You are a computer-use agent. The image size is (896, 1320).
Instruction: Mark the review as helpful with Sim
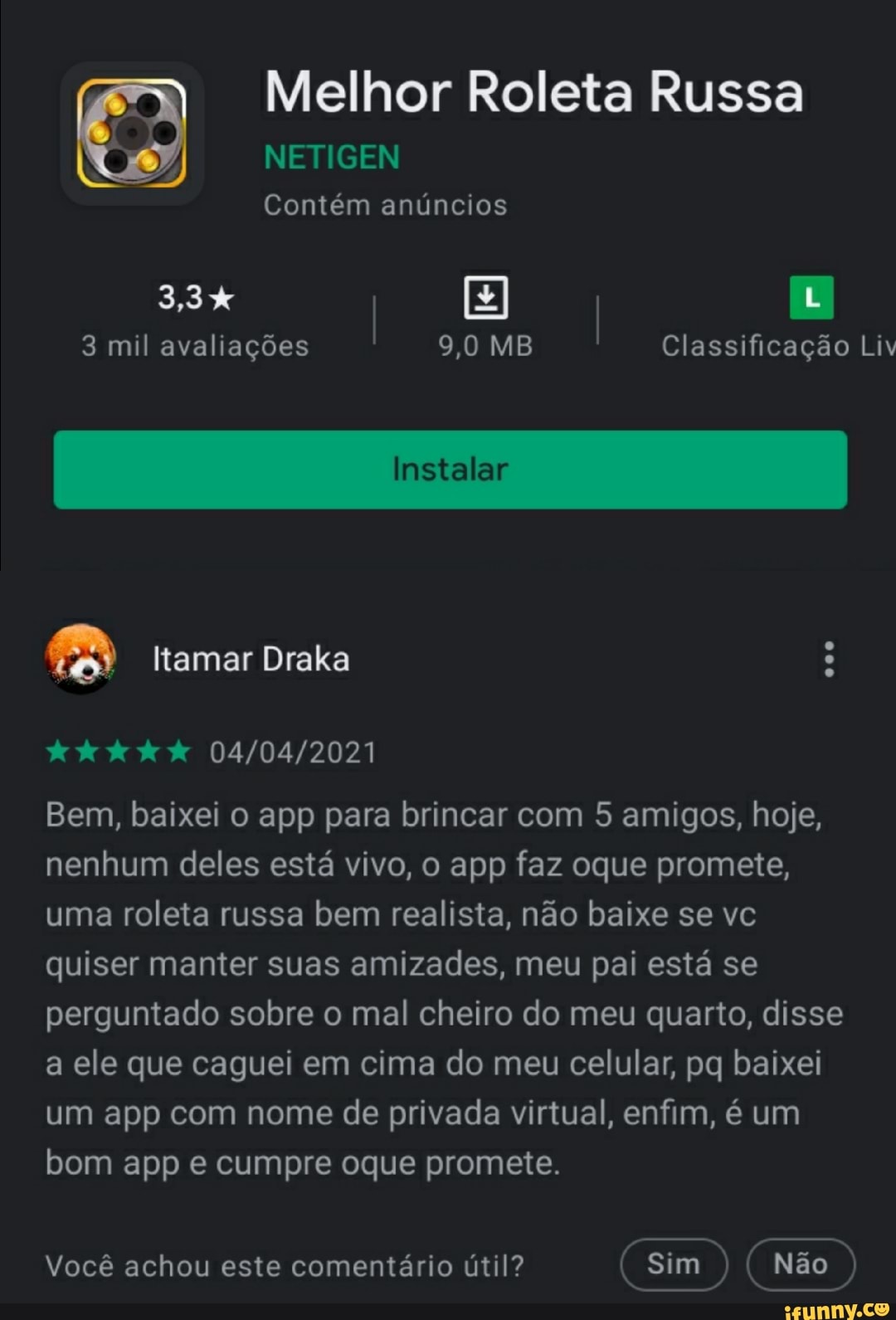point(673,1264)
